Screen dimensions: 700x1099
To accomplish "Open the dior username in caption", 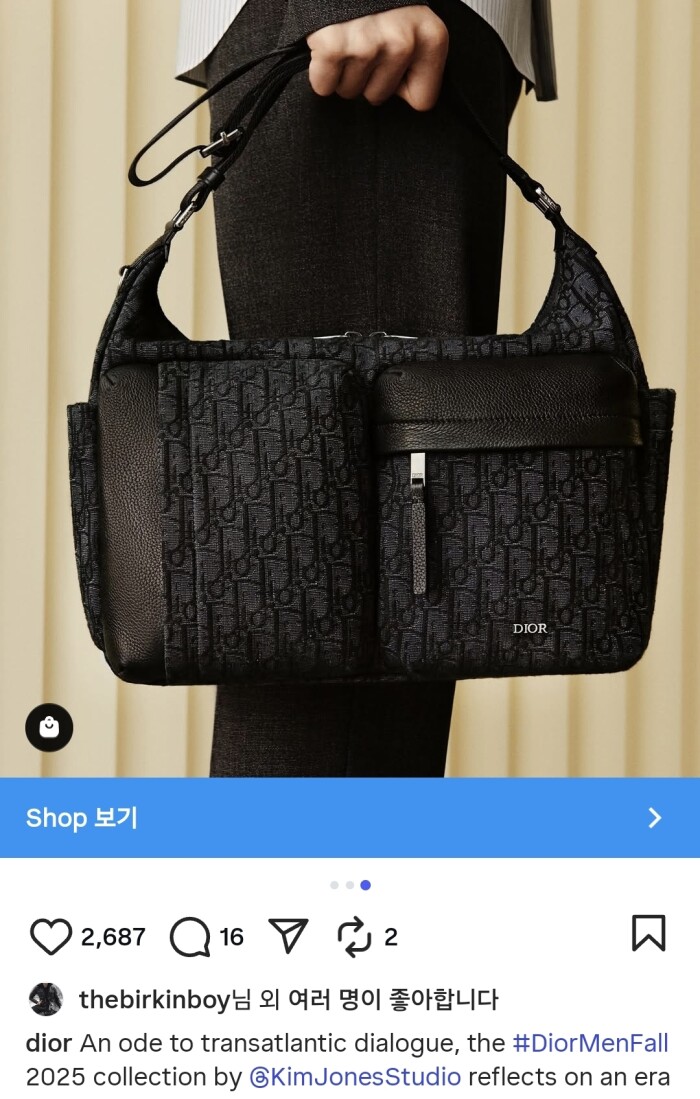I will (x=48, y=1044).
